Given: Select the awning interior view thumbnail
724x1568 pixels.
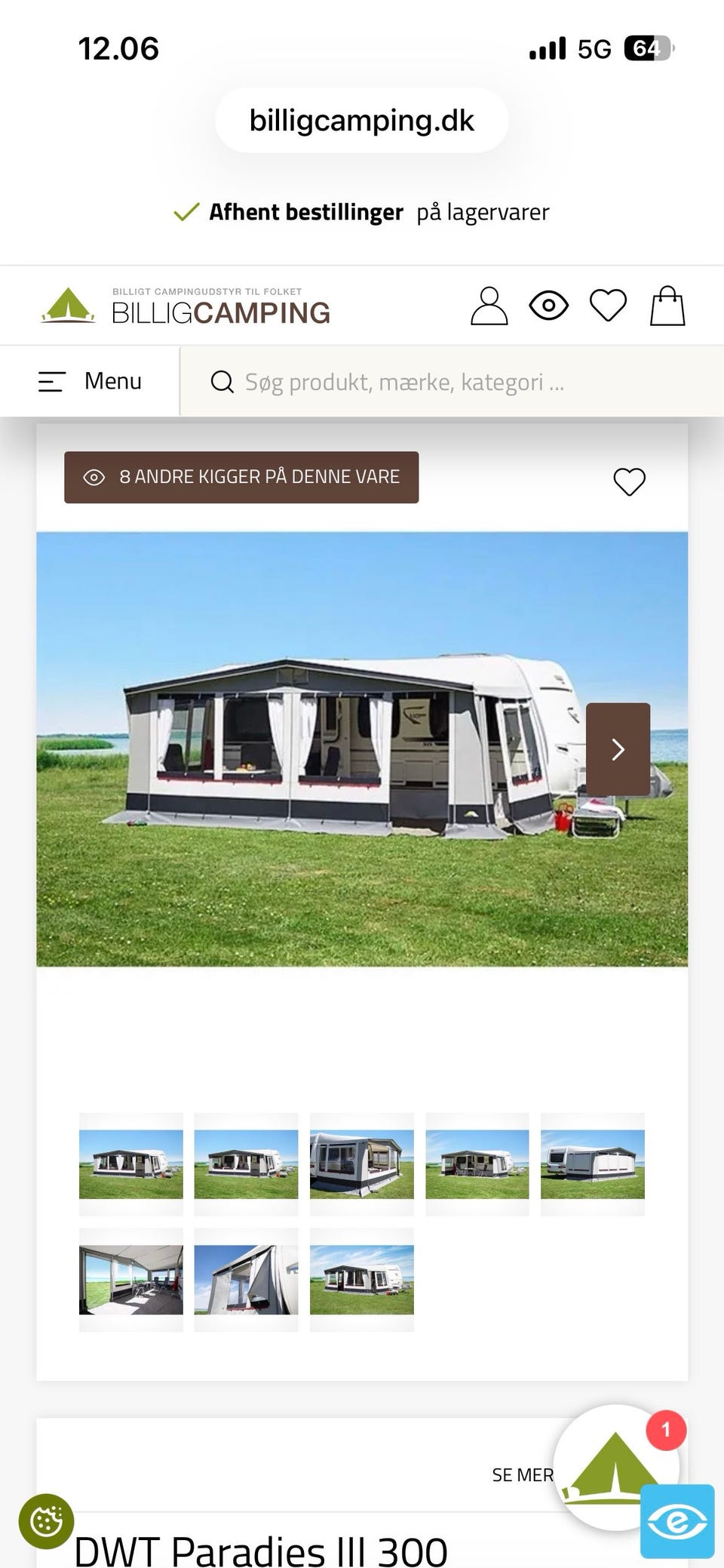Looking at the screenshot, I should pos(130,1277).
